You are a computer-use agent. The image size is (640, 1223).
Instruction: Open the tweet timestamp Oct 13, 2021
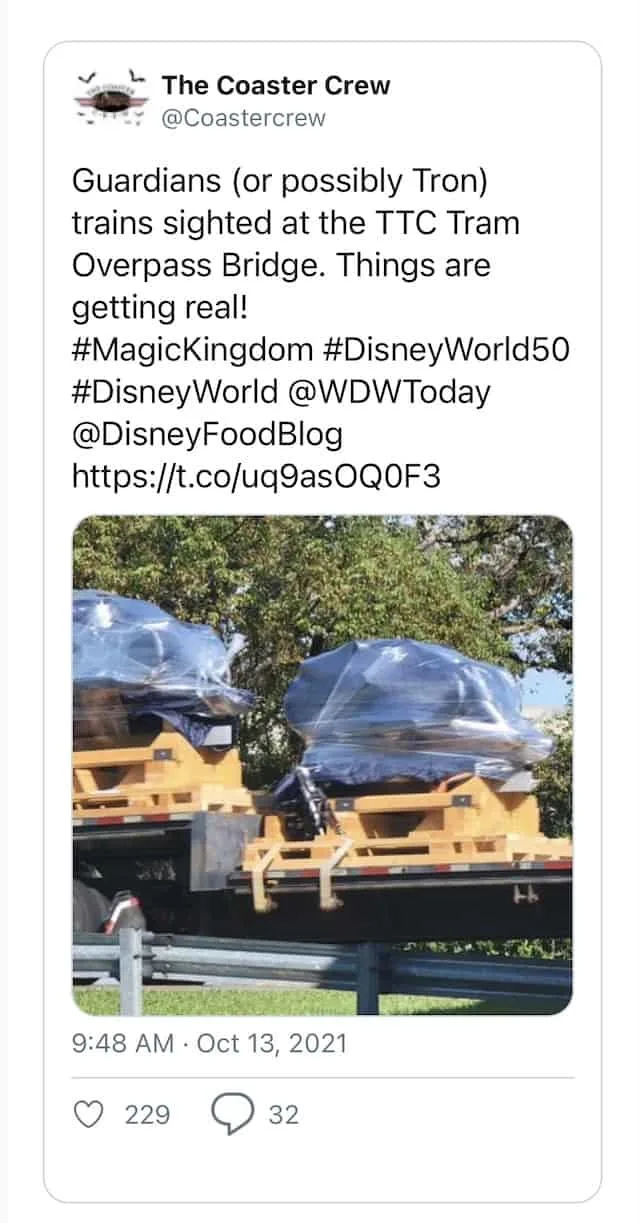point(270,1044)
